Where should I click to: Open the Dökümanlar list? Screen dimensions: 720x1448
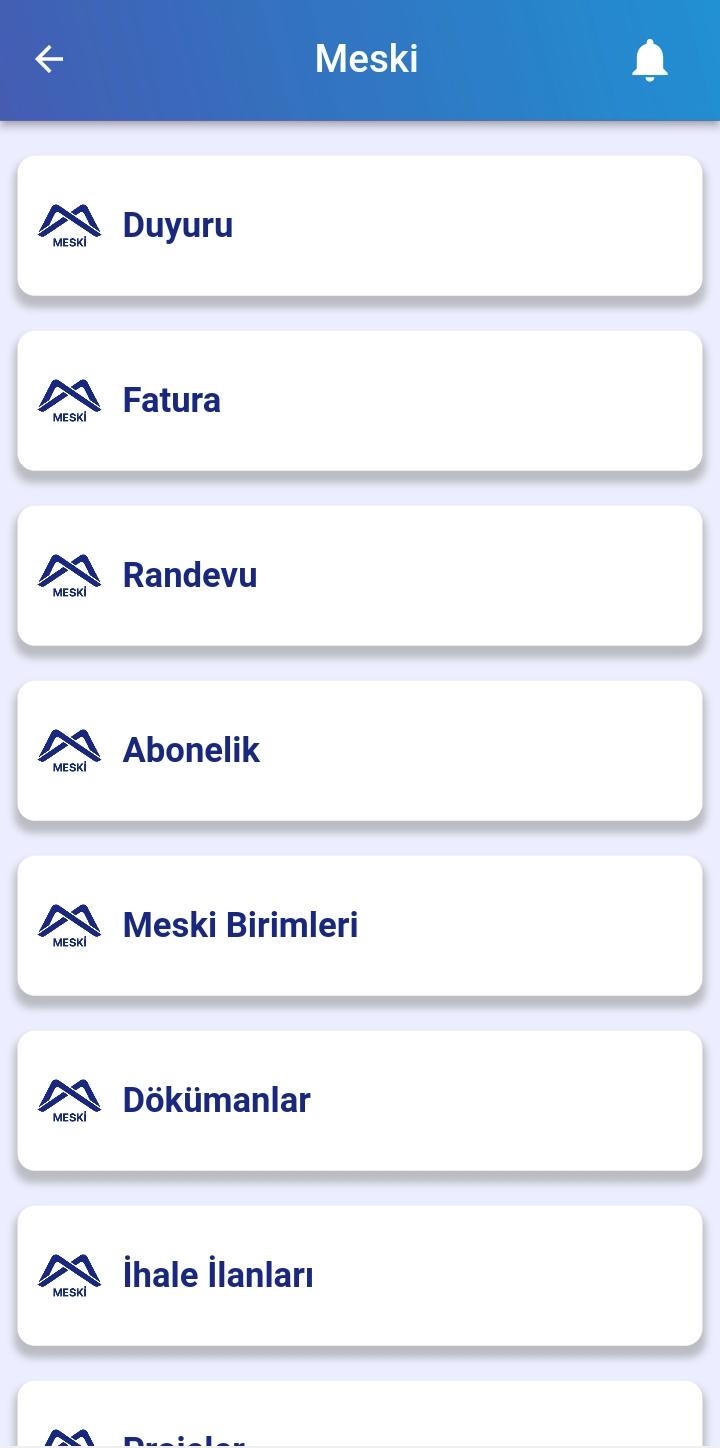coord(360,1100)
